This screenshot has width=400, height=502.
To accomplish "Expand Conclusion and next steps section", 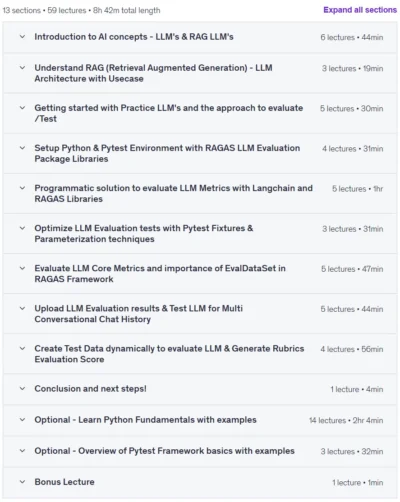I will [x=200, y=389].
